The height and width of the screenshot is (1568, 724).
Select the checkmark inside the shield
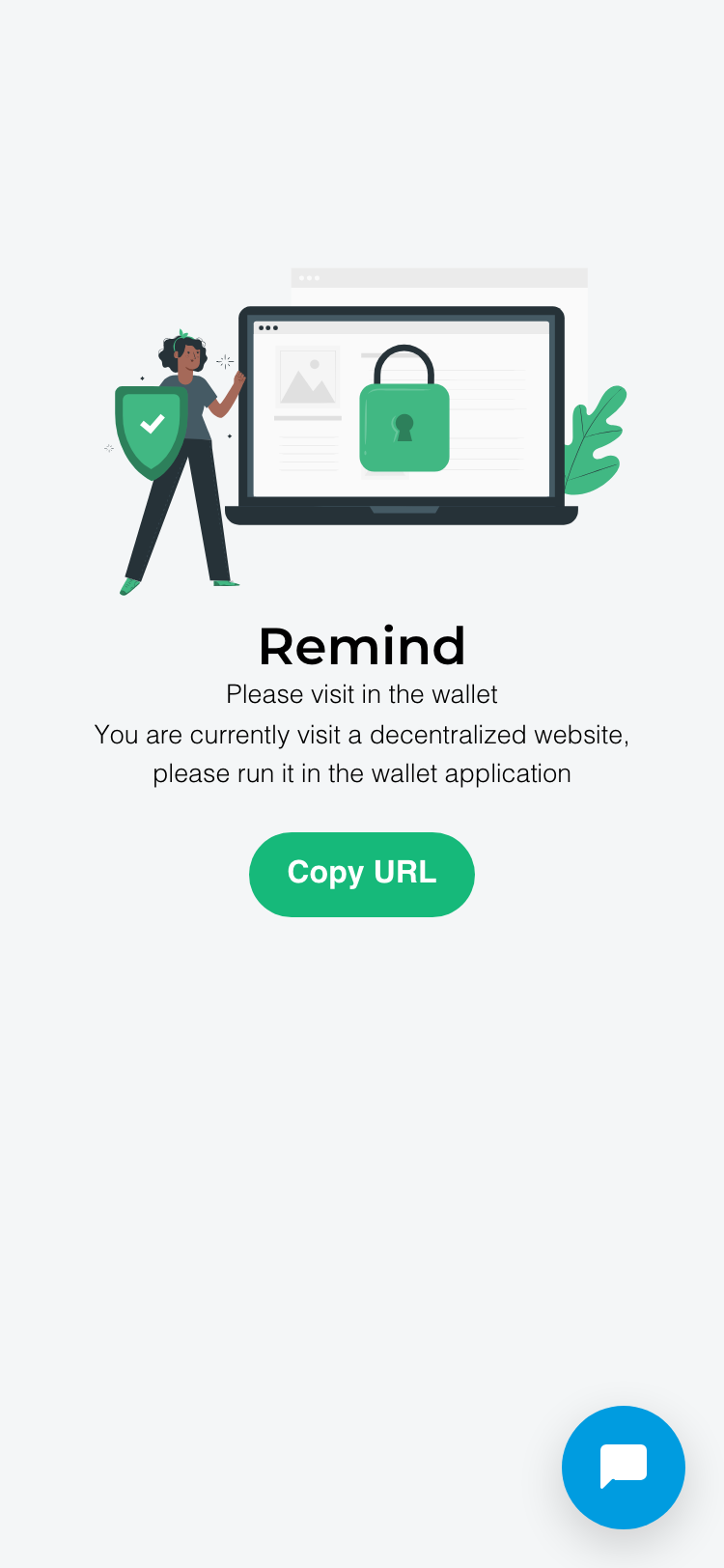[x=153, y=421]
